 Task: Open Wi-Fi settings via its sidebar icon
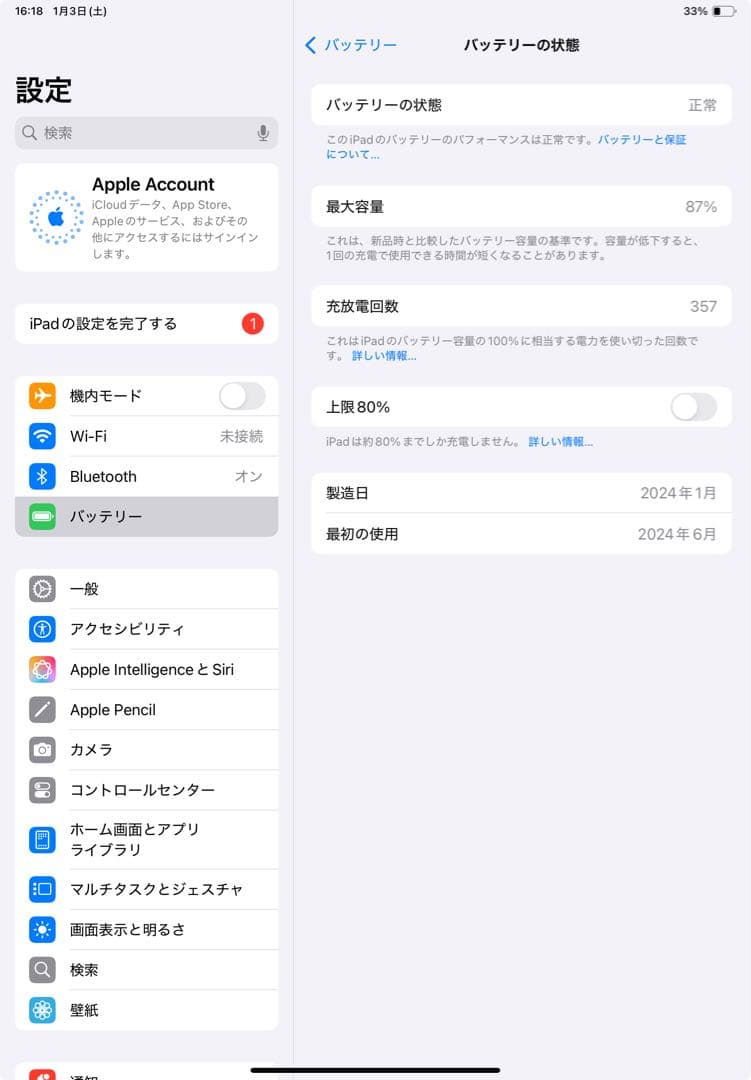(41, 436)
